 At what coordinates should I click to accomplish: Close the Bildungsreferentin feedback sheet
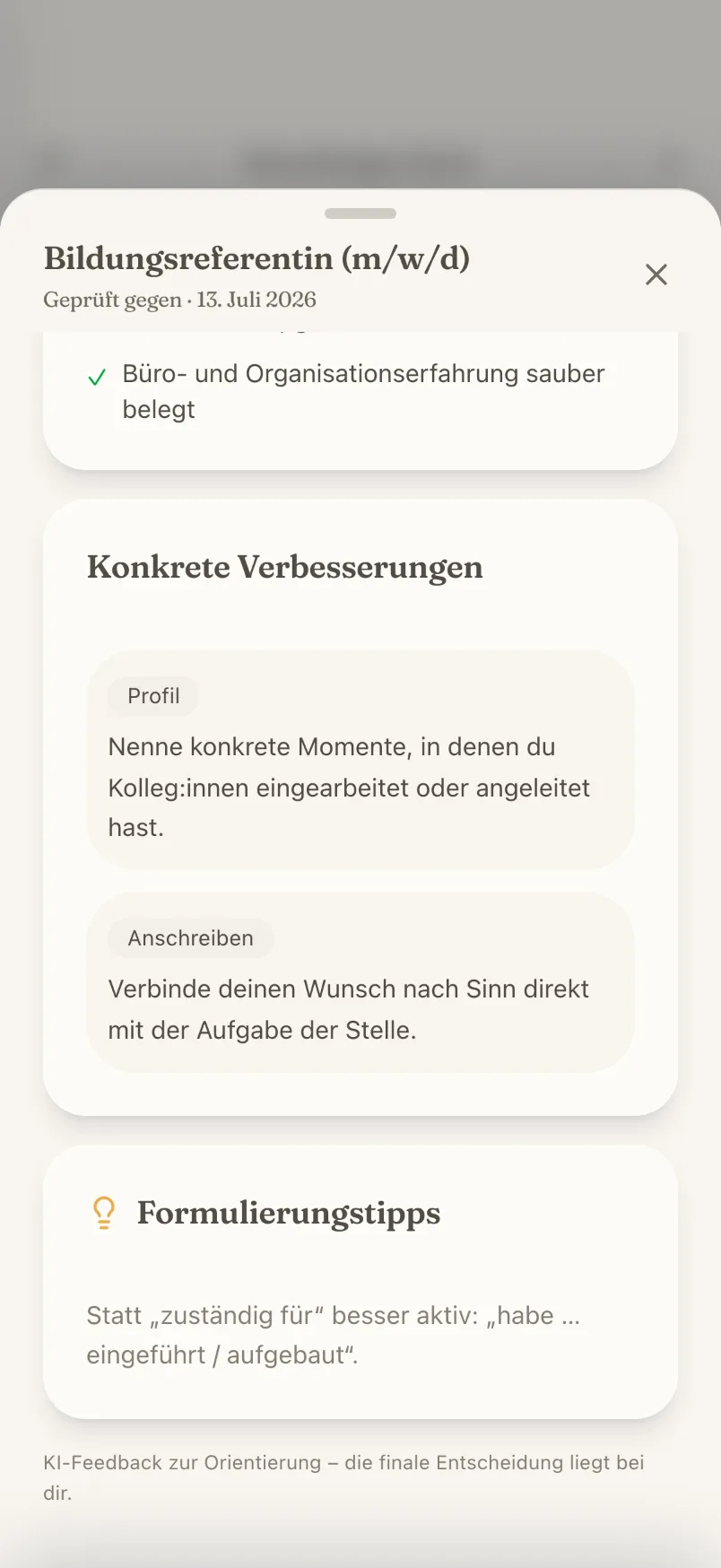pos(656,274)
